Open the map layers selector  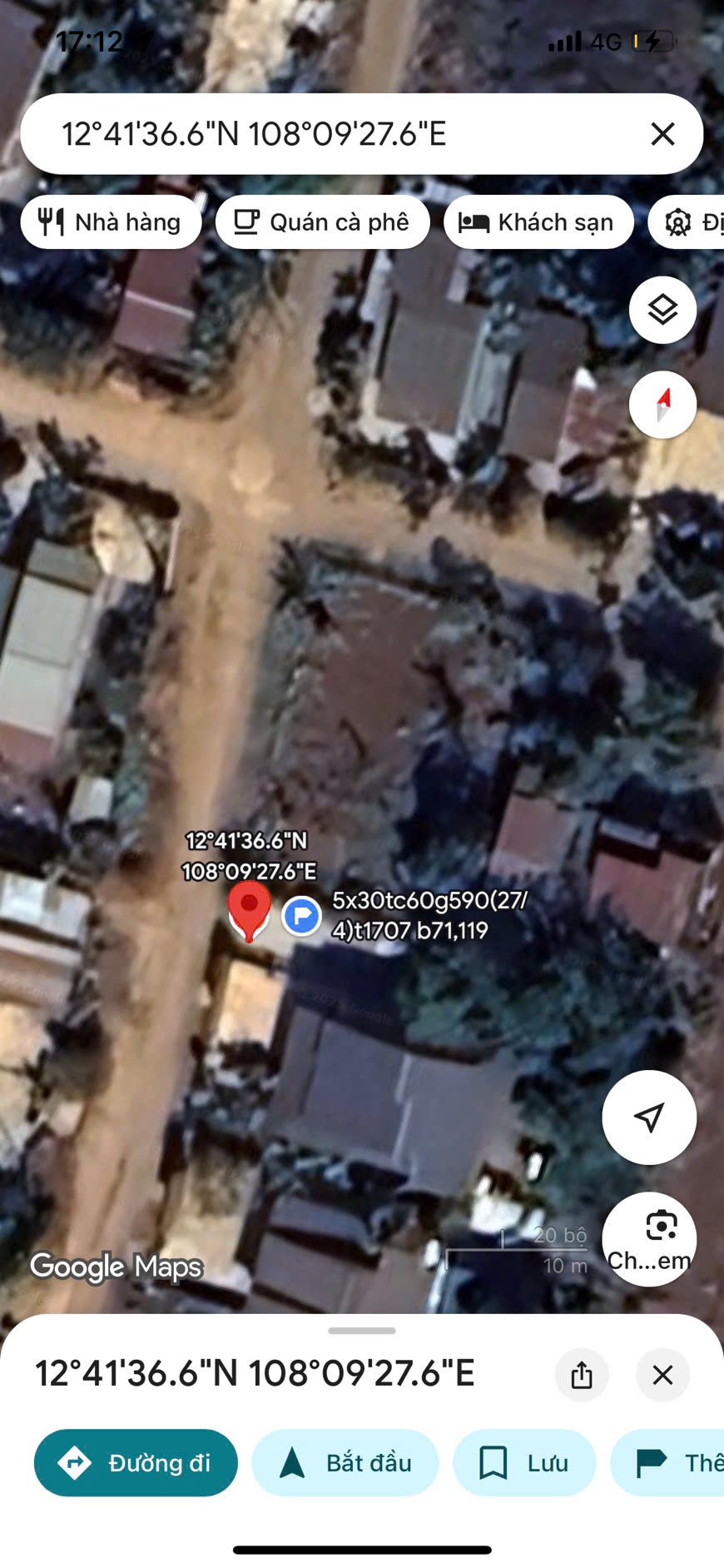pyautogui.click(x=662, y=310)
